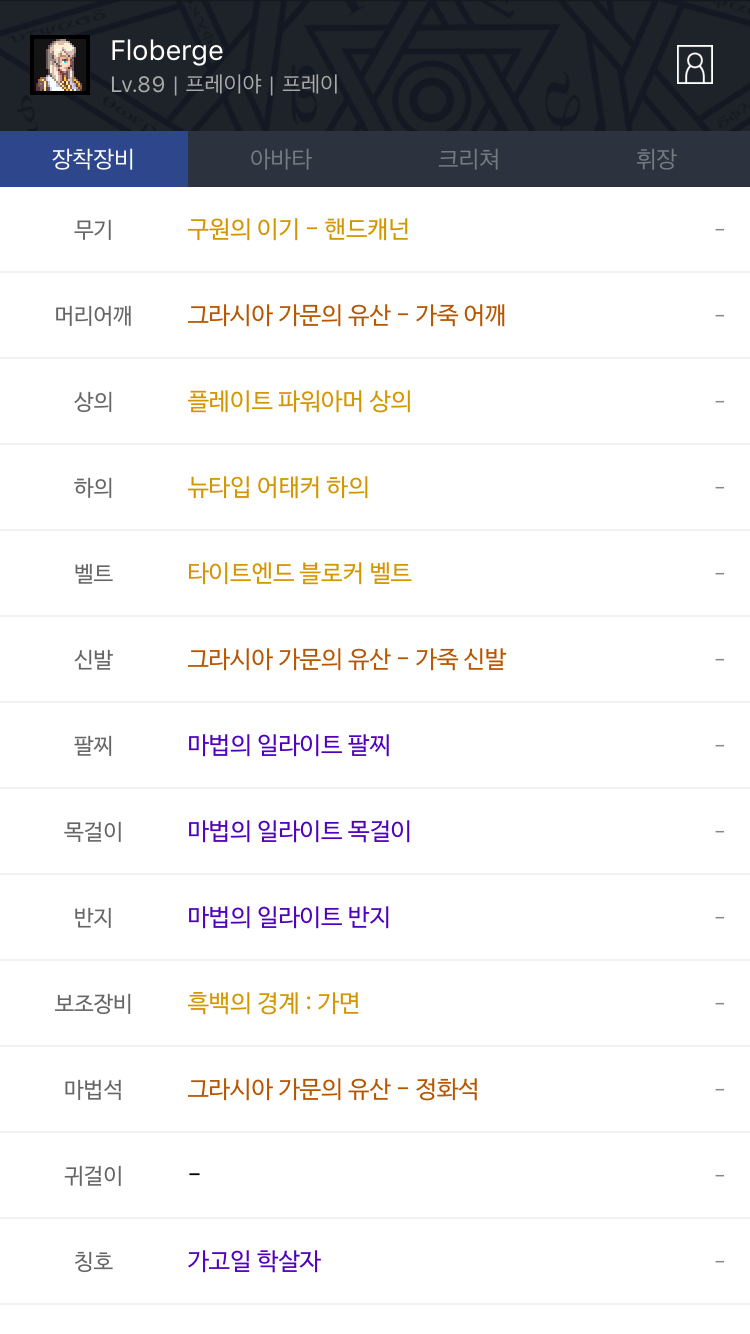View 그라시아 가문의 유산 - 가죽 어깨 details
Image resolution: width=750 pixels, height=1334 pixels.
click(x=346, y=315)
